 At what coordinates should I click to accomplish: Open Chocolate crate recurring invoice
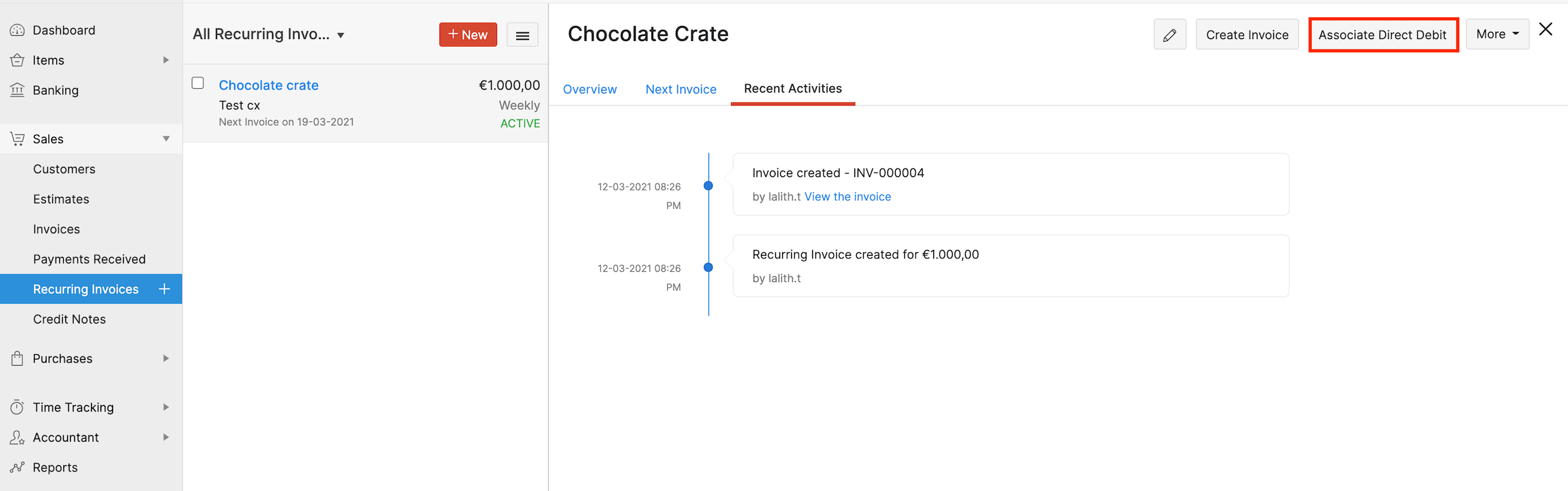click(x=268, y=85)
